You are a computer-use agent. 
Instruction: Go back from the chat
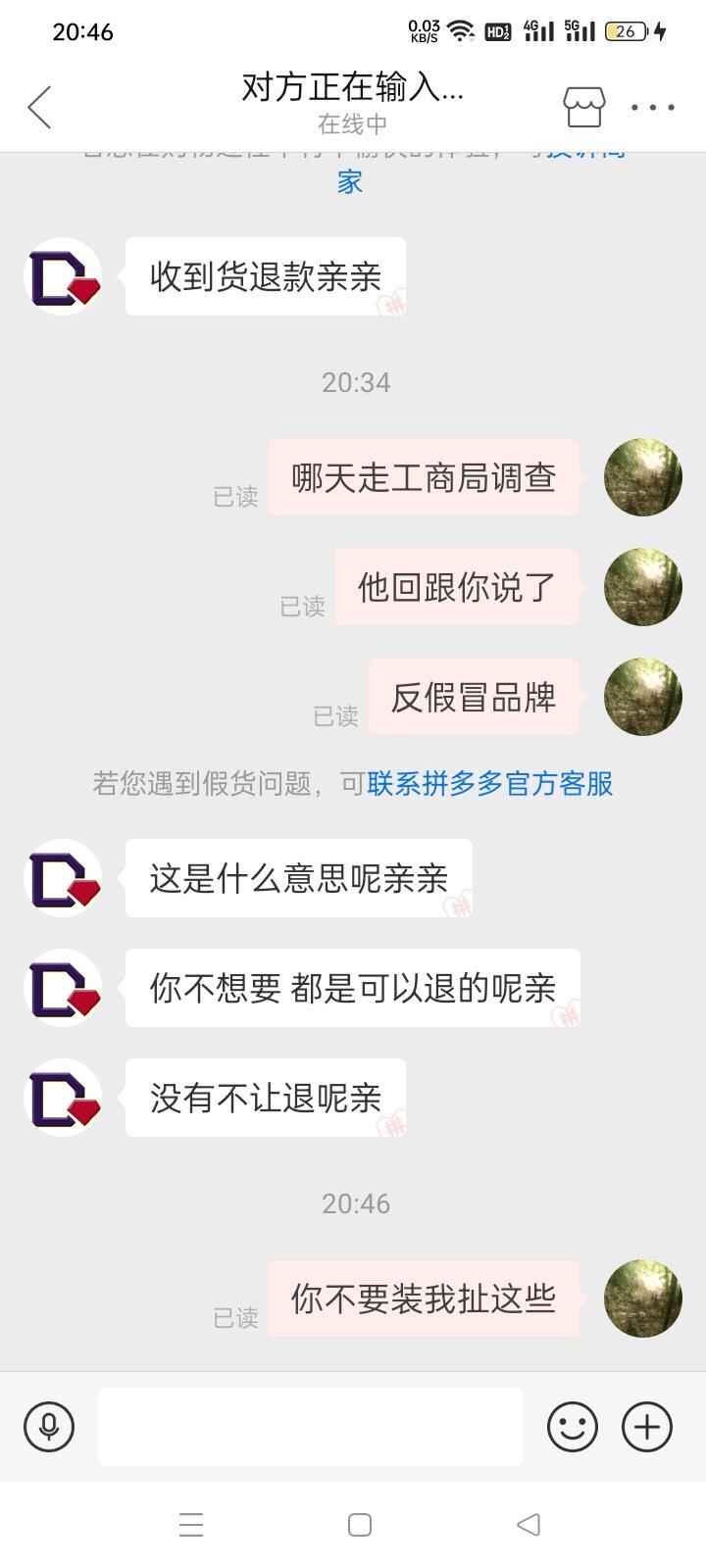tap(39, 107)
